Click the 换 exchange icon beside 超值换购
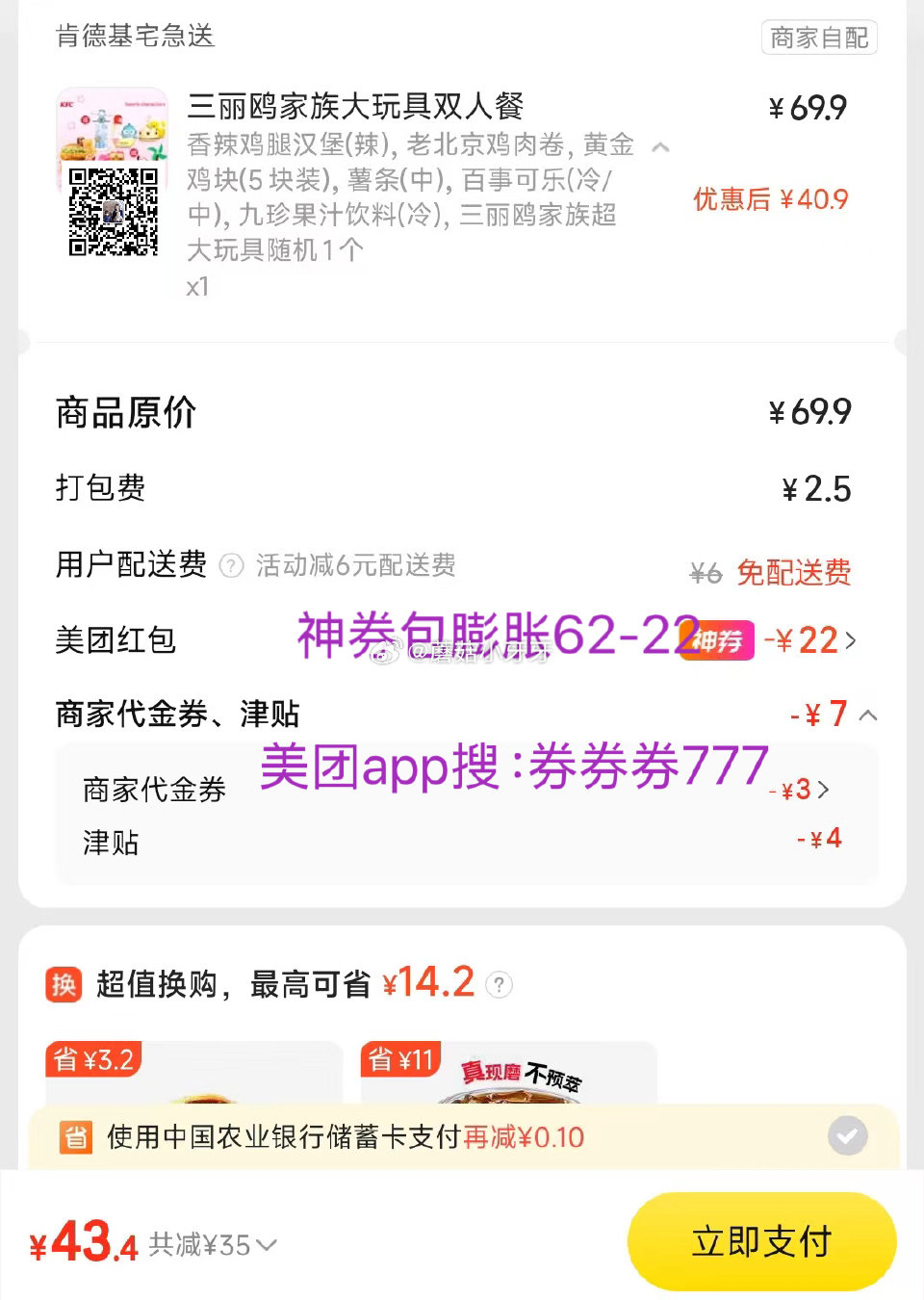The image size is (924, 1300). click(x=62, y=984)
